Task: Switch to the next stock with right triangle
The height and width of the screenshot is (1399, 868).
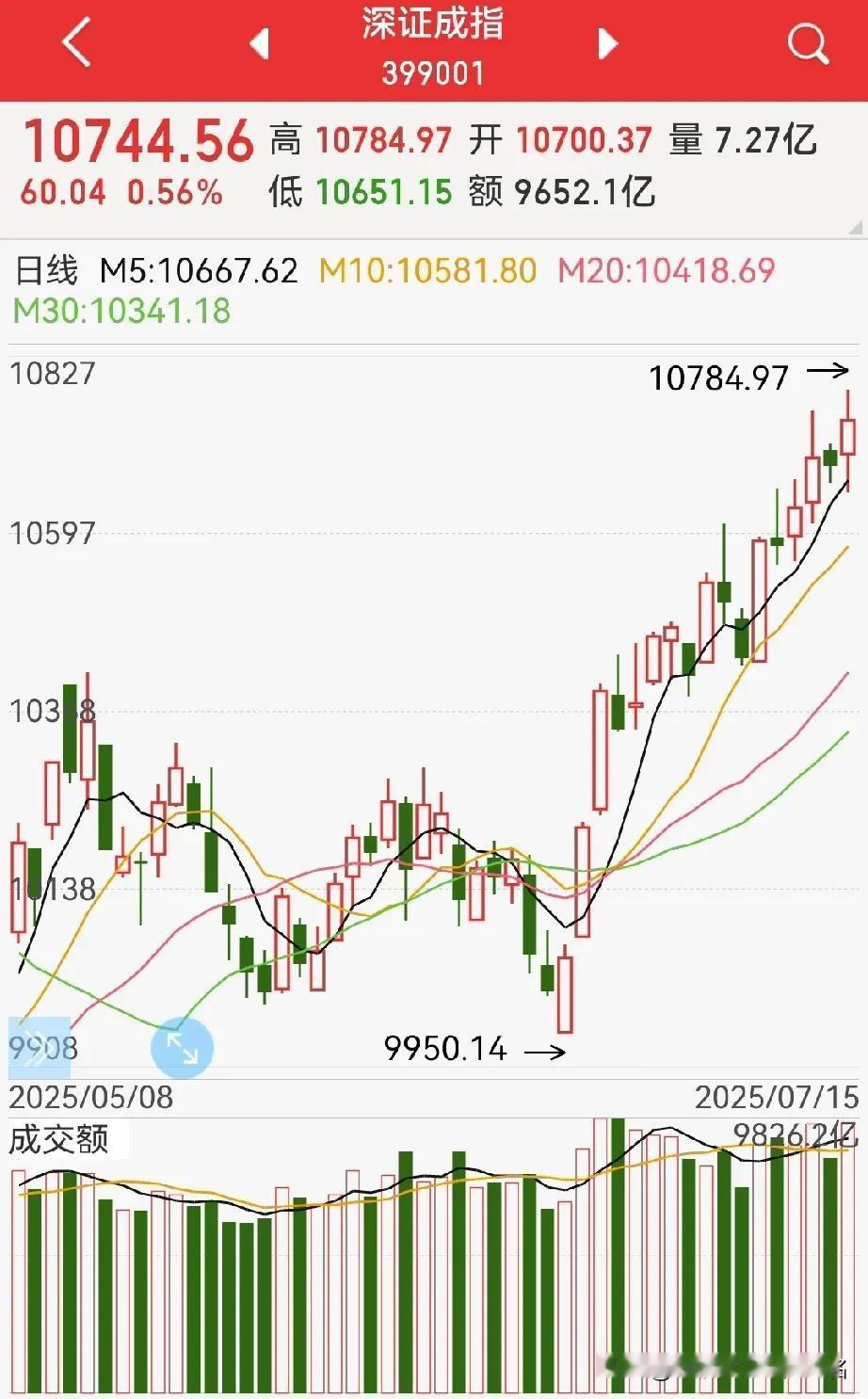Action: 608,43
